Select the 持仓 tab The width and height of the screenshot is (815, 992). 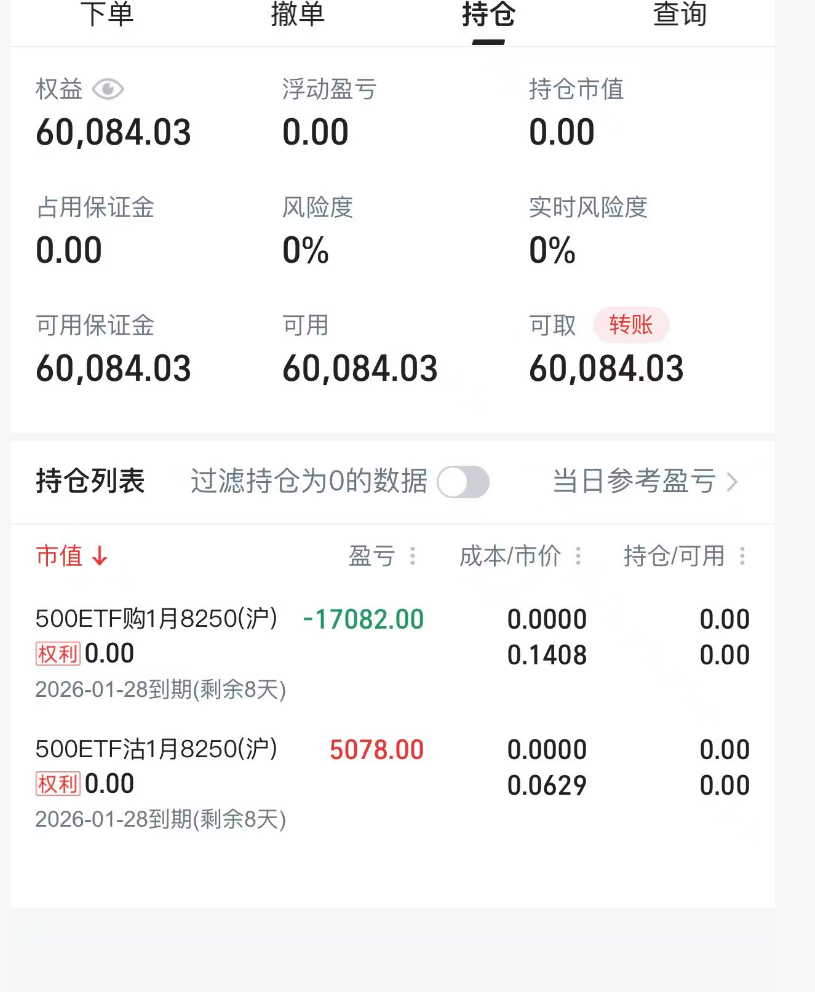click(488, 15)
